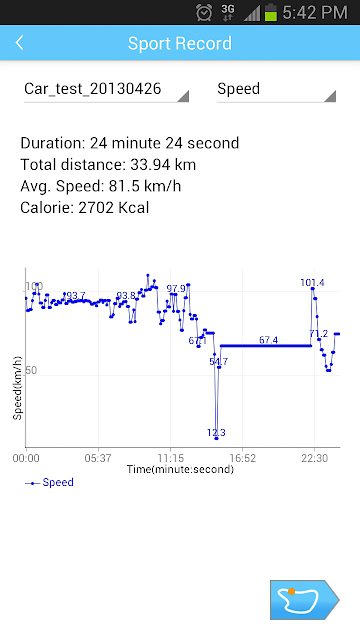
Task: Go back using the header arrow
Action: pos(19,43)
